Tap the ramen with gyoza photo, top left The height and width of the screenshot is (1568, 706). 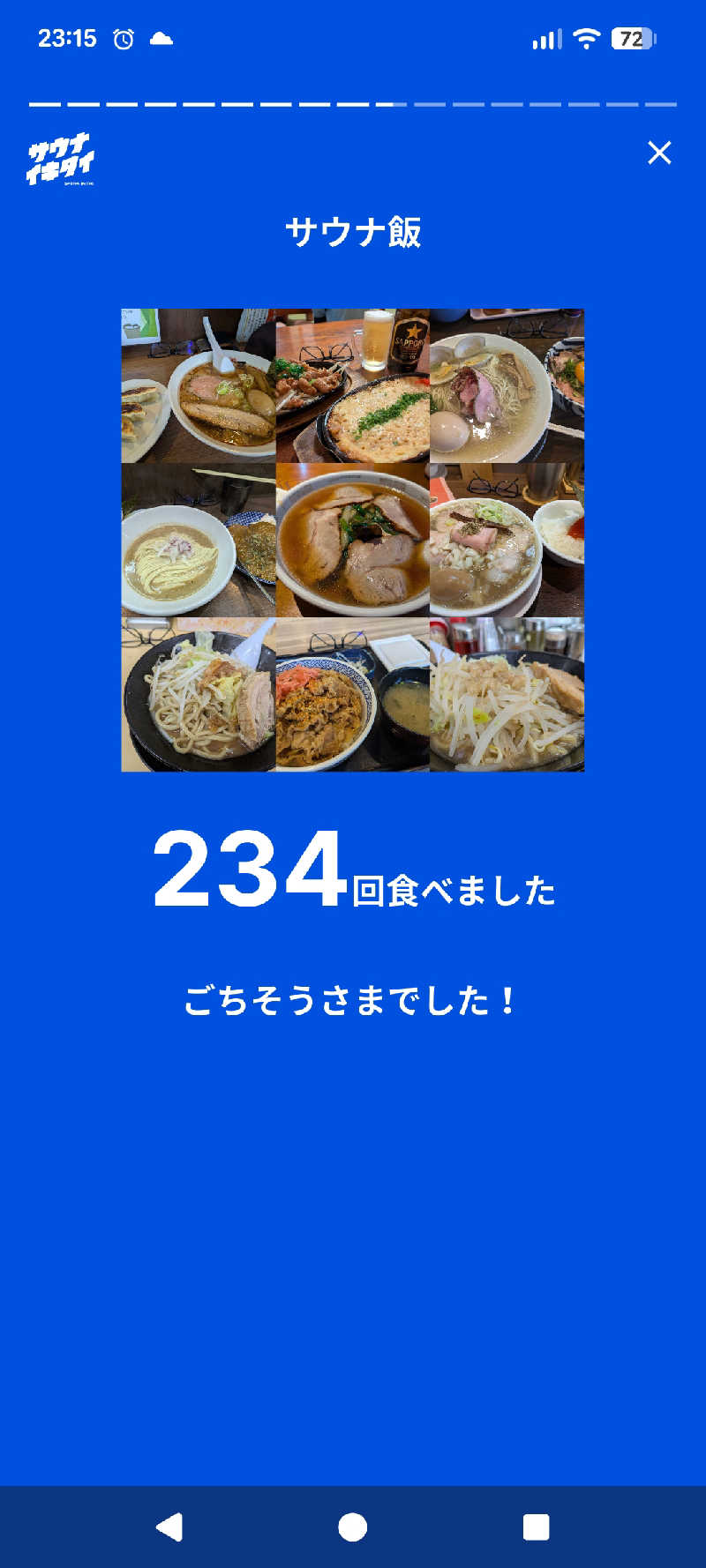click(x=199, y=384)
